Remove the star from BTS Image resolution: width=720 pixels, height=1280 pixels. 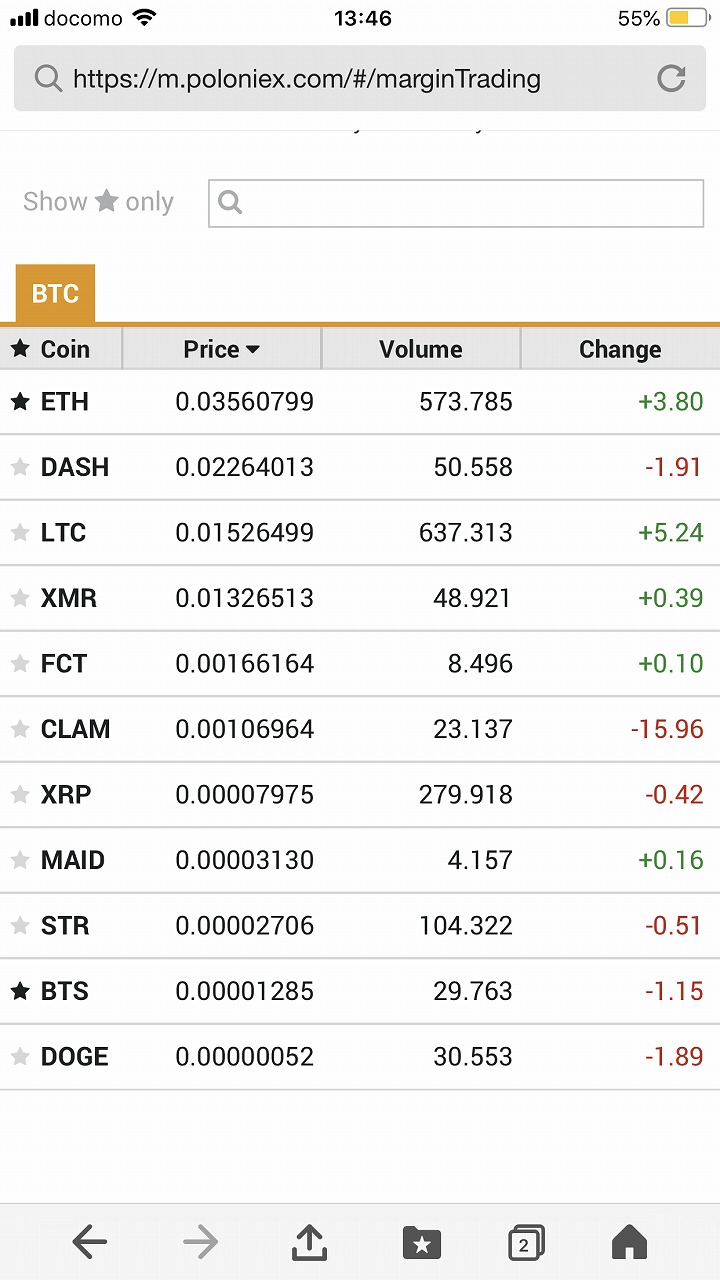[x=20, y=991]
